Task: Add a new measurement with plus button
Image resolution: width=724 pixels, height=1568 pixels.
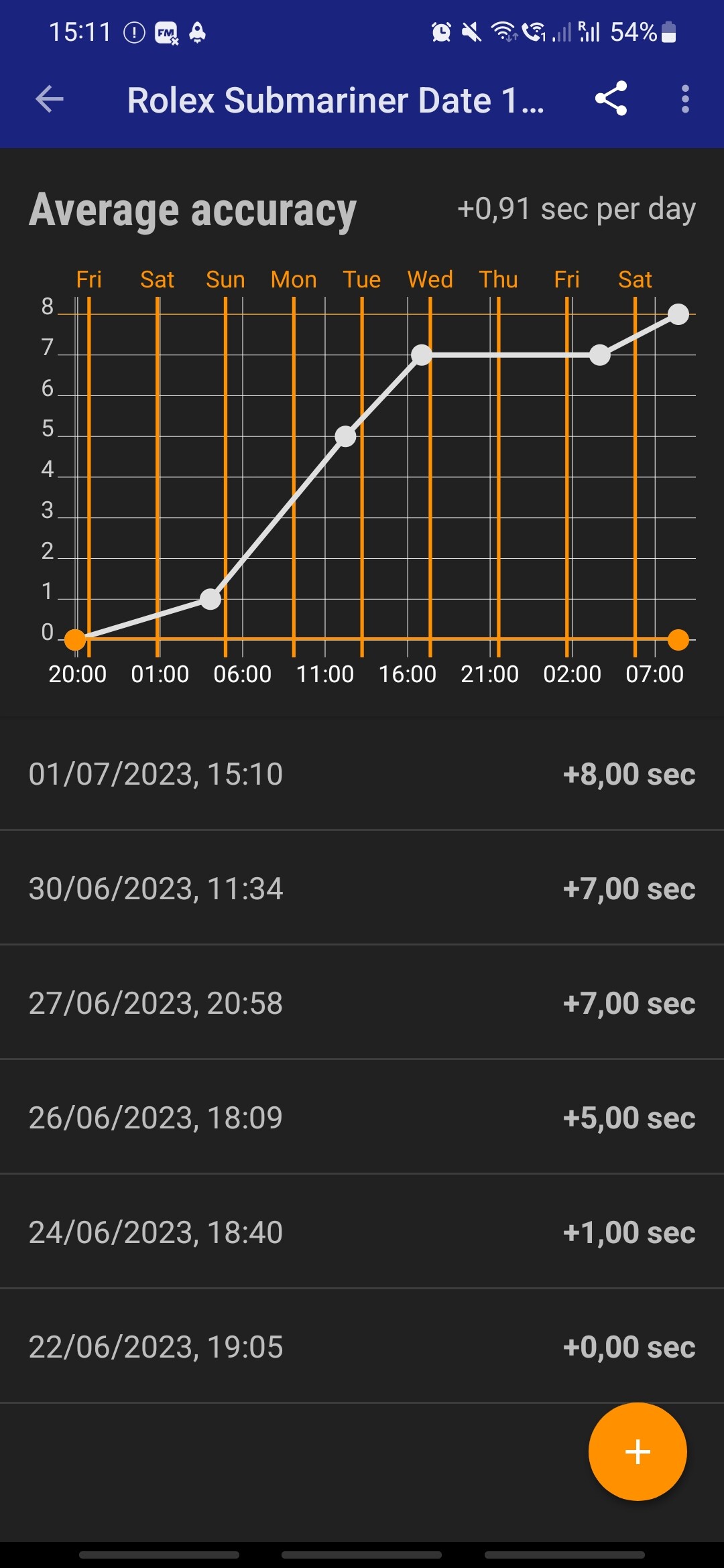Action: coord(638,1451)
